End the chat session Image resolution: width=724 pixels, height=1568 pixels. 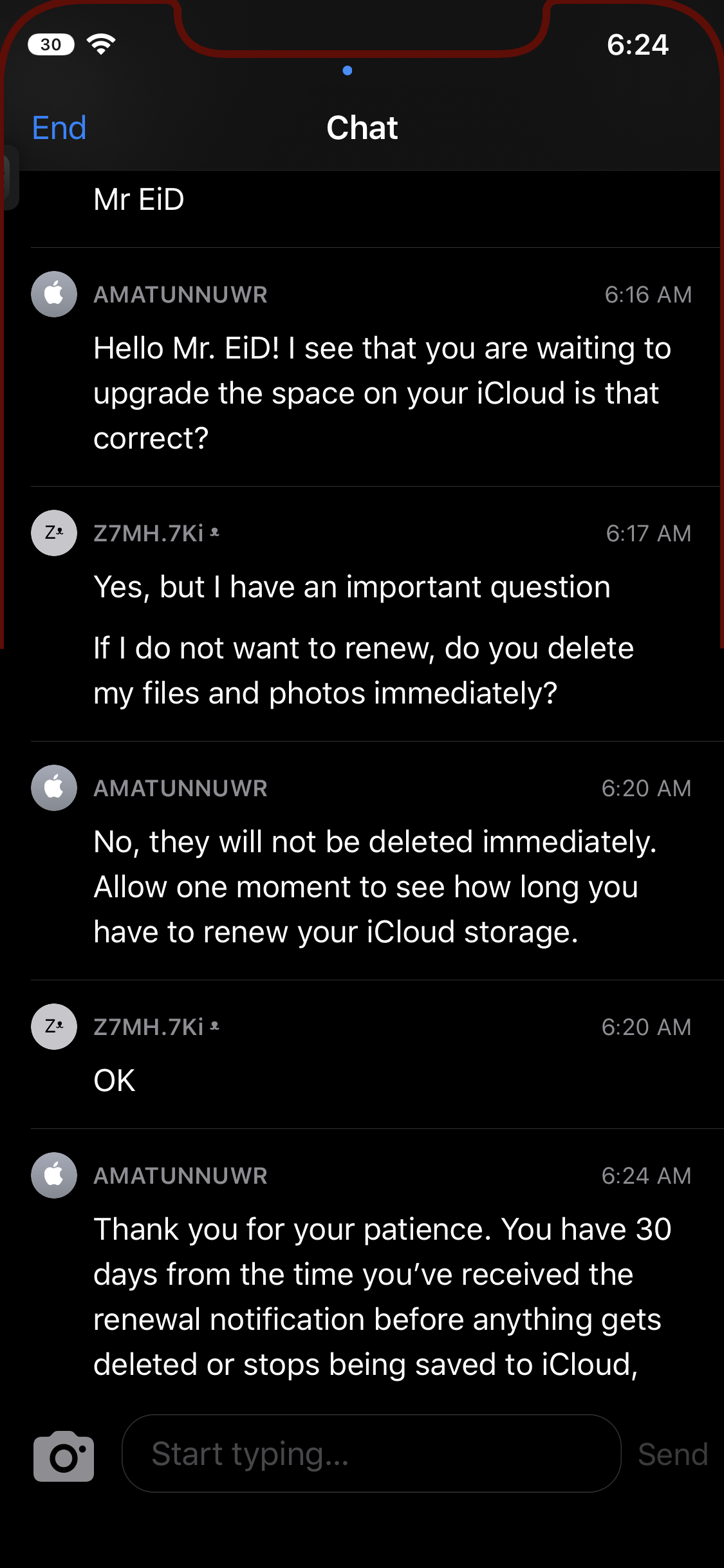point(59,127)
